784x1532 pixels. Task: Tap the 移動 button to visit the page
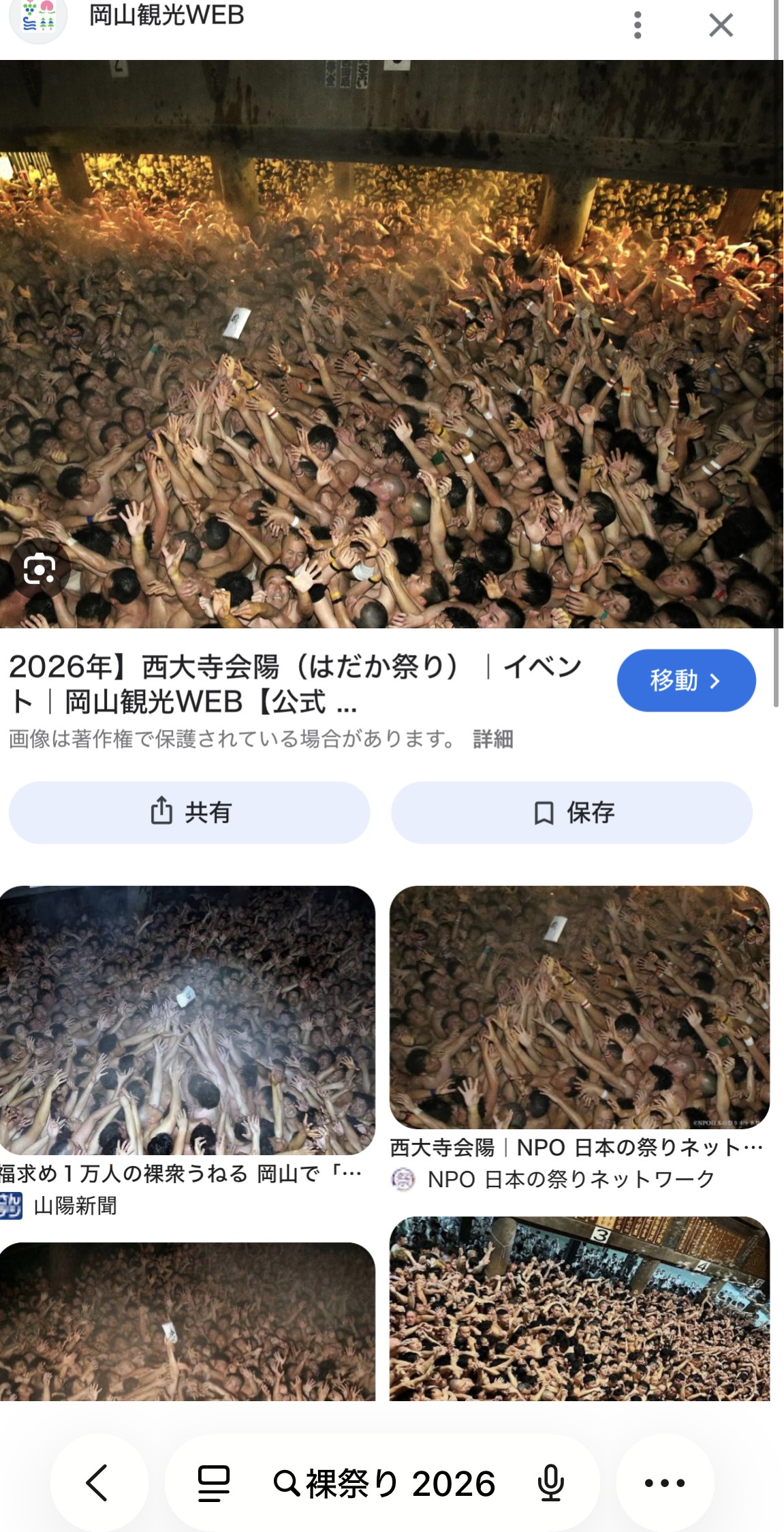pos(686,680)
